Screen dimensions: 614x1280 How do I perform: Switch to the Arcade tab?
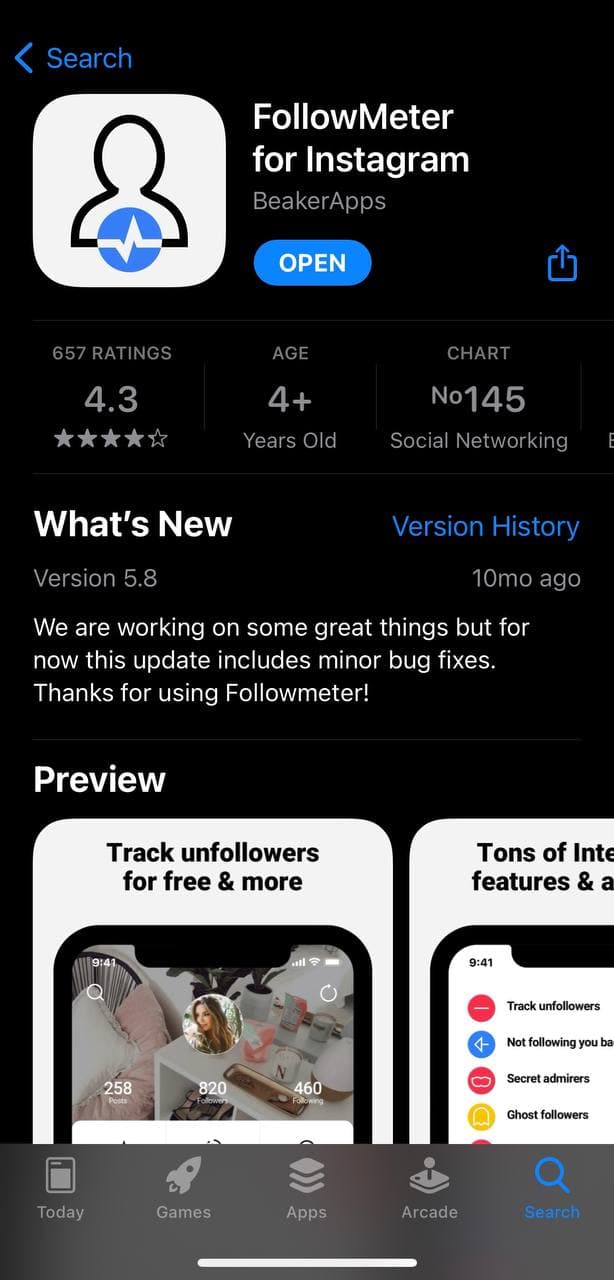[429, 1189]
